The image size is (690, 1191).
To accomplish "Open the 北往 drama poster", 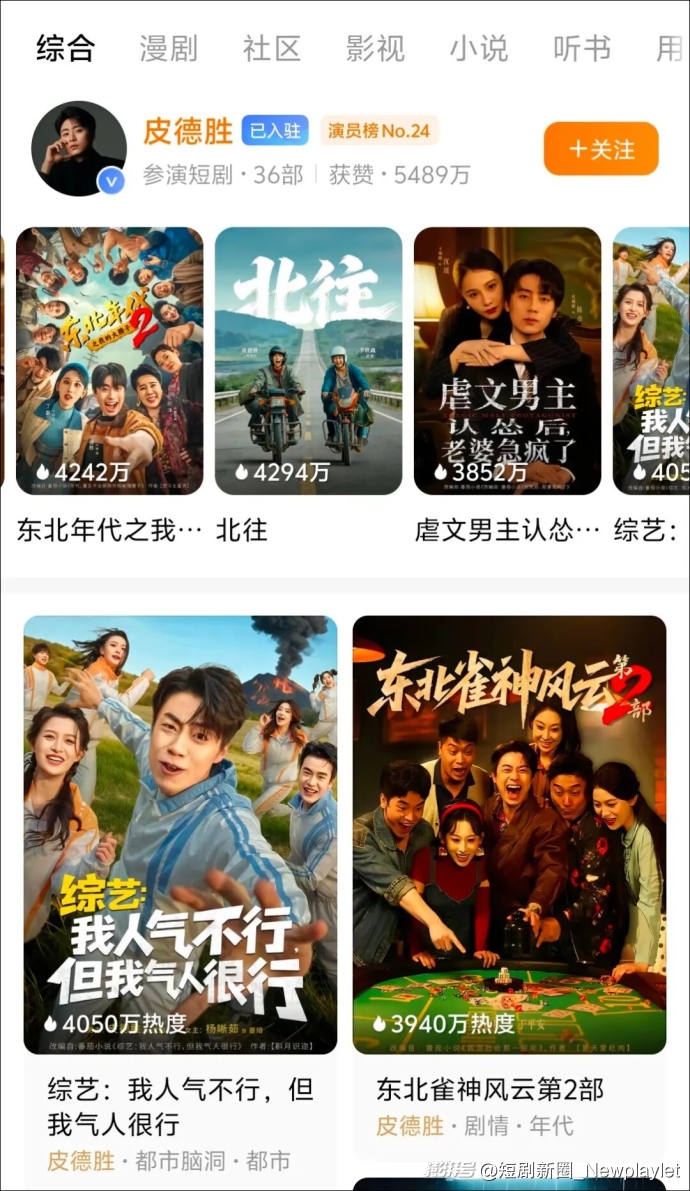I will pyautogui.click(x=308, y=361).
